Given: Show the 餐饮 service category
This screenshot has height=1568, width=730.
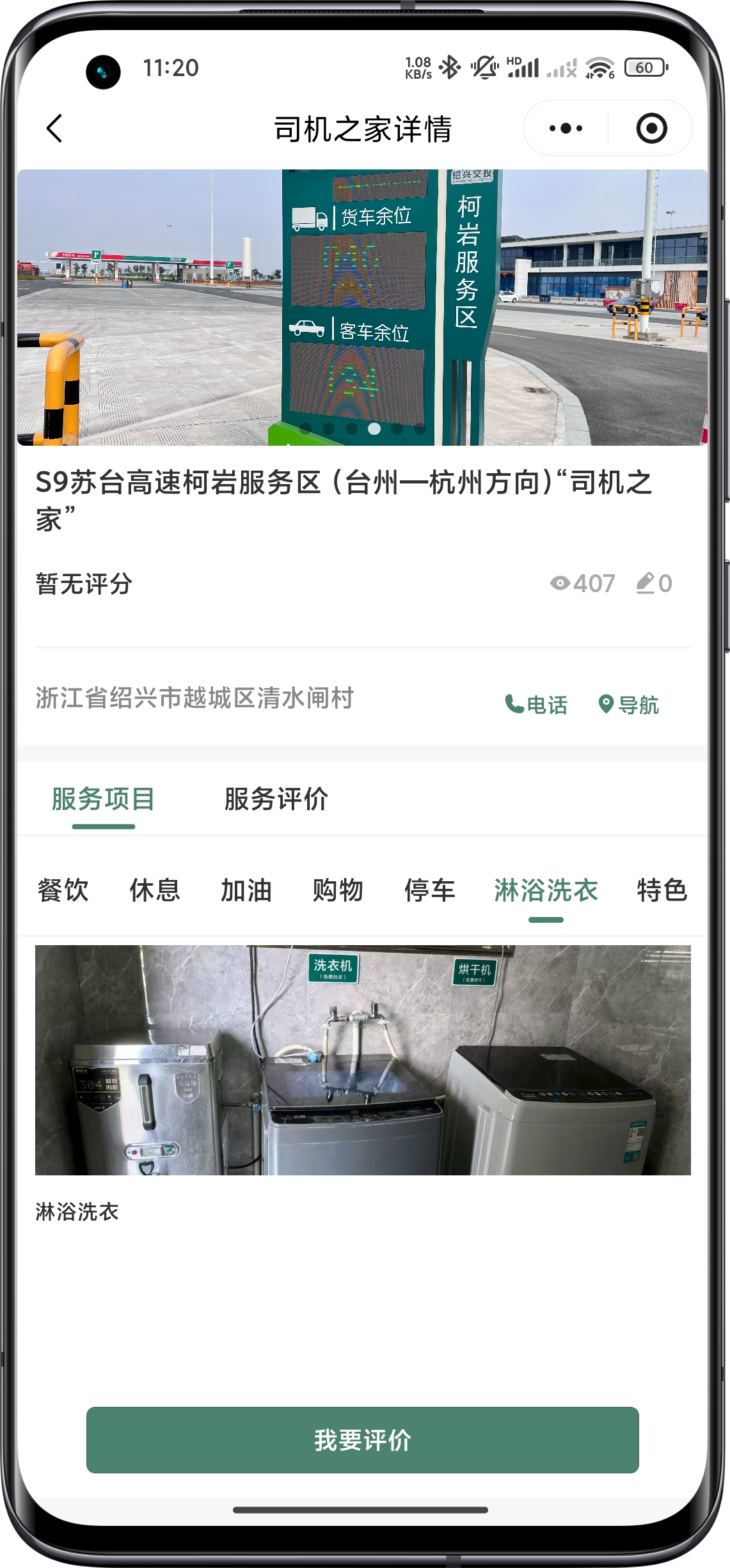Looking at the screenshot, I should click(x=63, y=890).
